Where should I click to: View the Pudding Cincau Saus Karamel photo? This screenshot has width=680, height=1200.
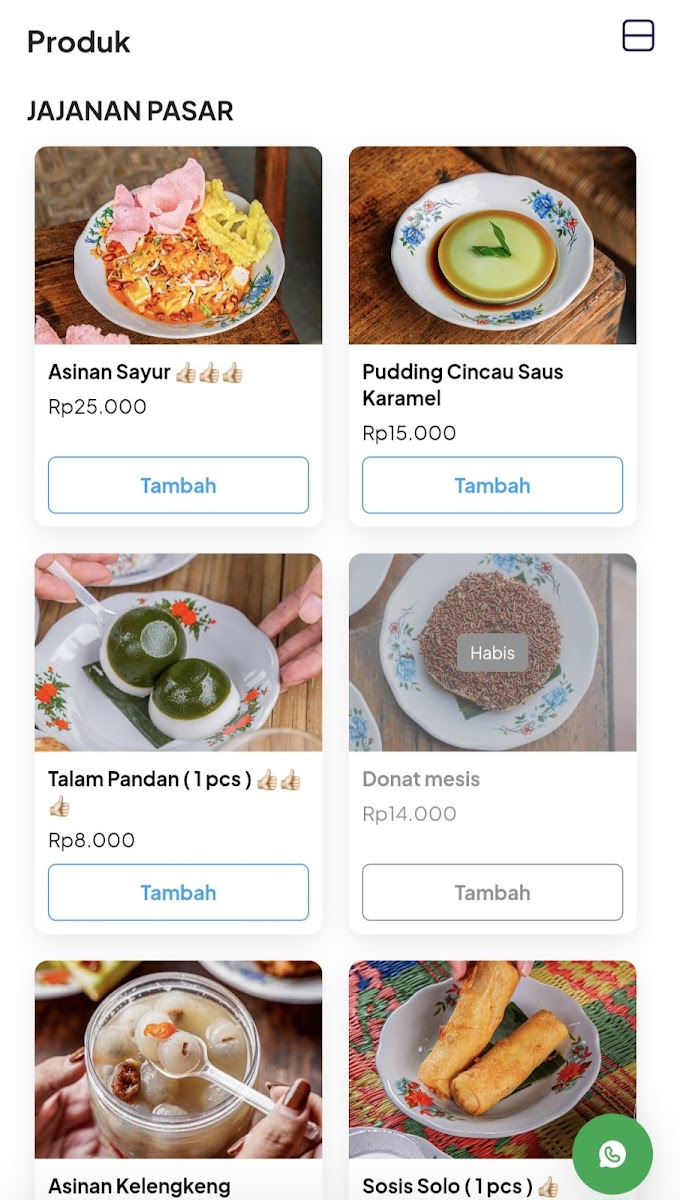[492, 245]
